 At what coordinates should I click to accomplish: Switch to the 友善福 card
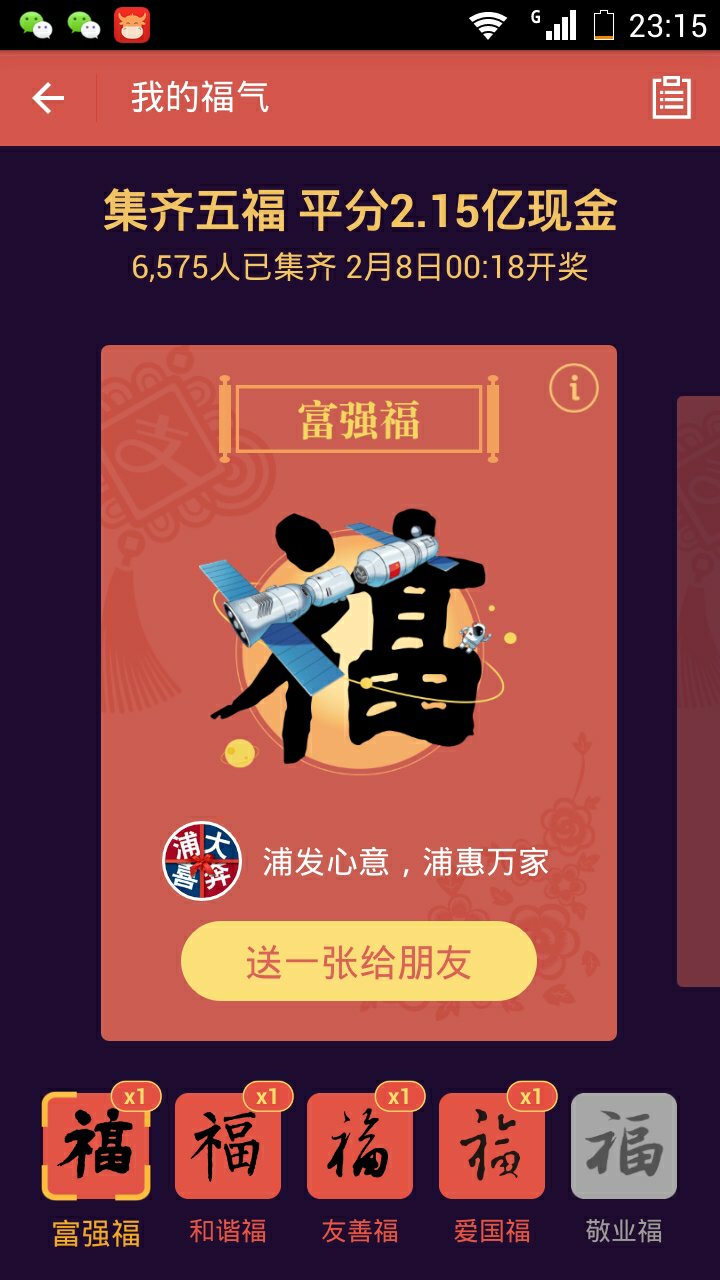coord(359,1146)
